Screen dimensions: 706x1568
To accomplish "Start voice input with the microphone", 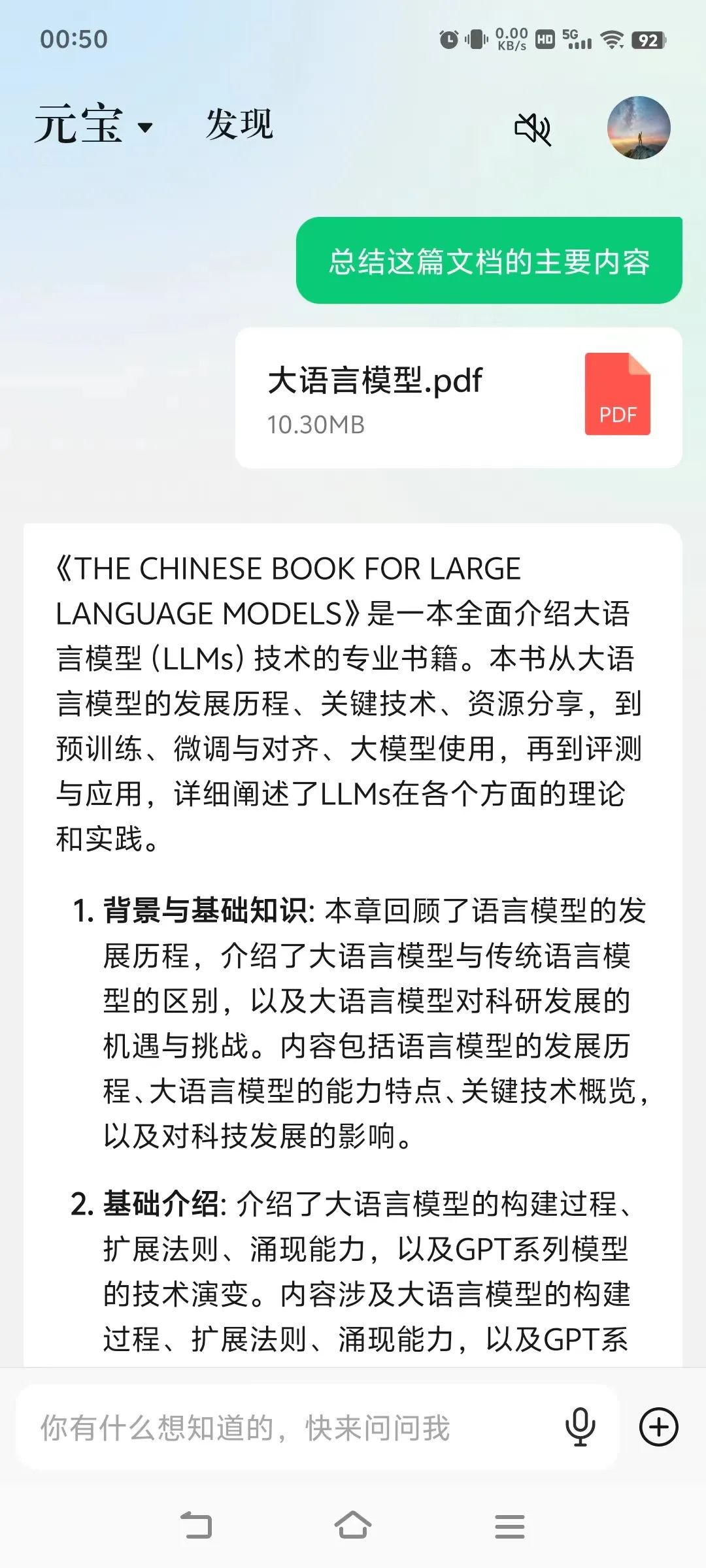I will 580,1427.
